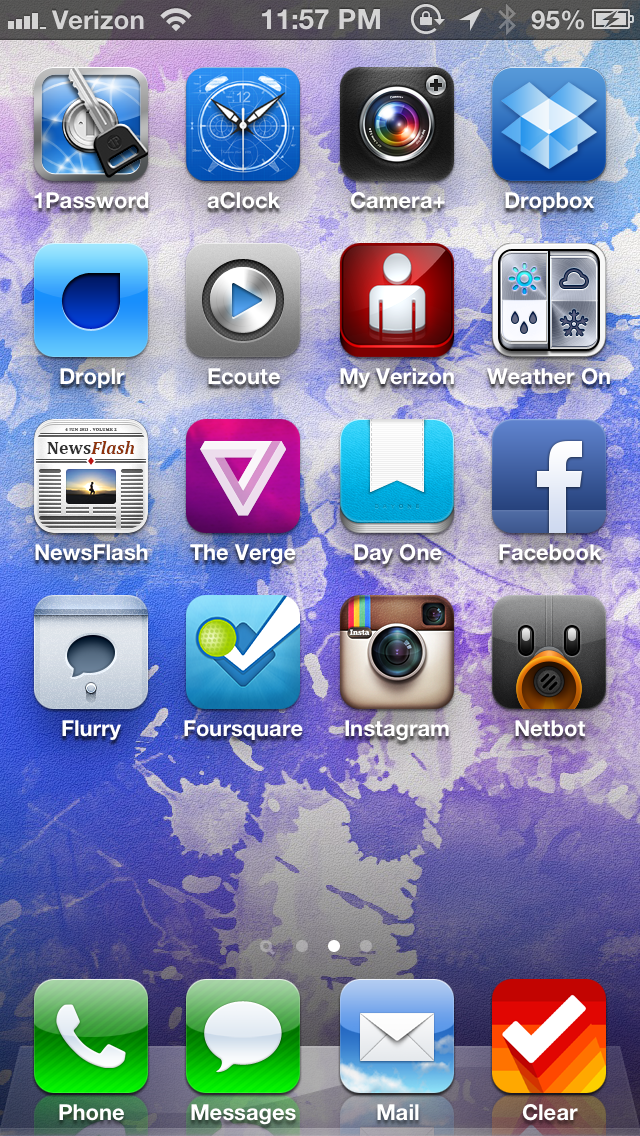Launch Foursquare
640x1136 pixels.
[x=243, y=652]
